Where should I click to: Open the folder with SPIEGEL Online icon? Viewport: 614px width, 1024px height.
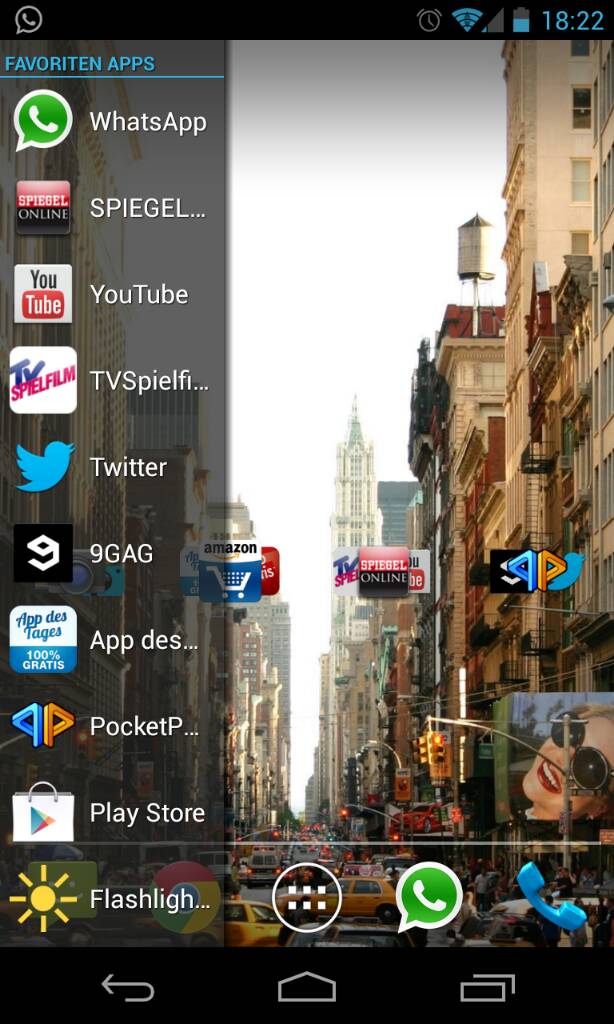pos(382,572)
